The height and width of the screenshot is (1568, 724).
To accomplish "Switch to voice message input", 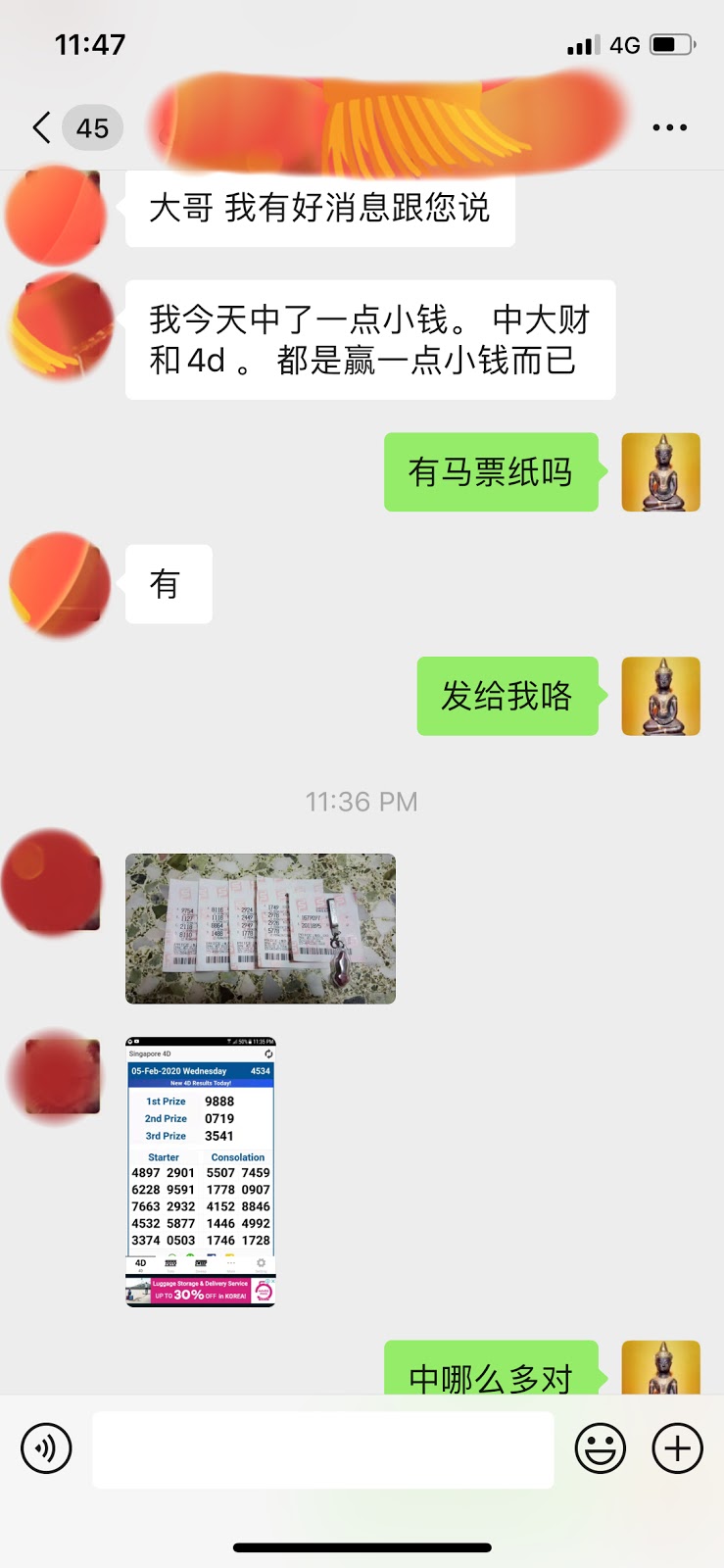I will click(46, 1448).
